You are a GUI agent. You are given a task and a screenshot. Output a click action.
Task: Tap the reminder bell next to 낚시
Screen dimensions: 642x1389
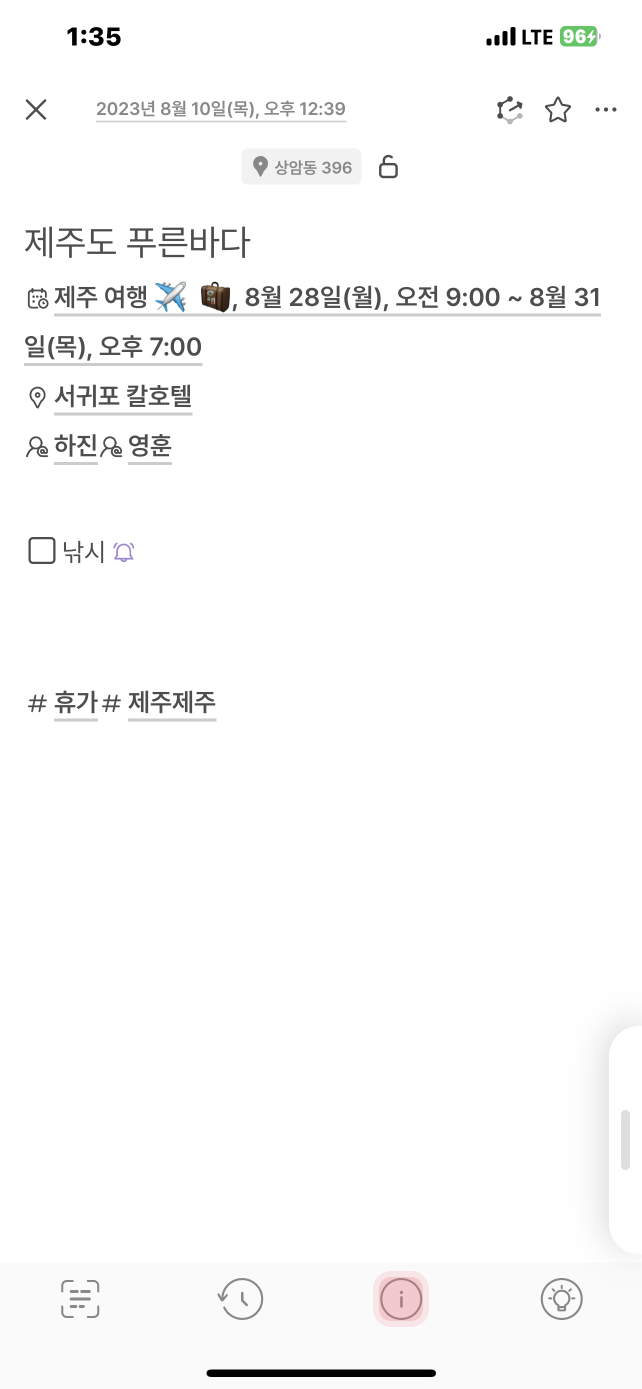coord(123,551)
